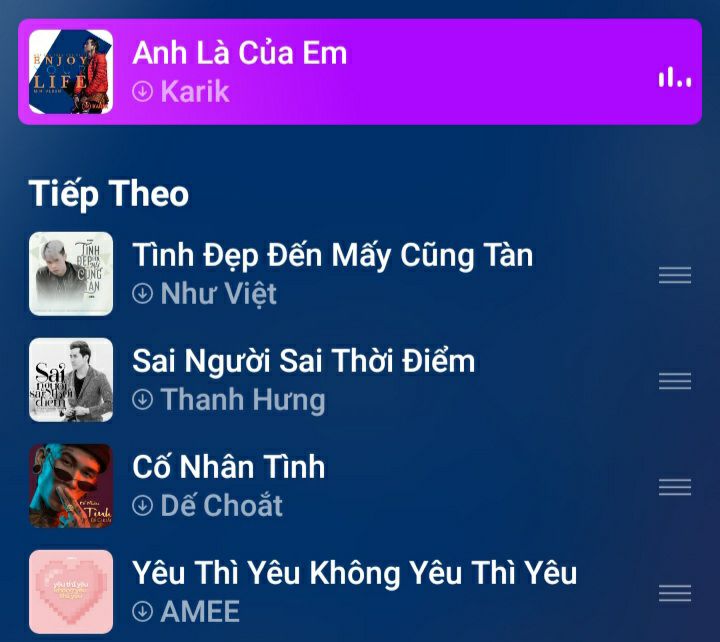720x642 pixels.
Task: Open the now playing song Anh Là Của Em
Action: (x=360, y=72)
